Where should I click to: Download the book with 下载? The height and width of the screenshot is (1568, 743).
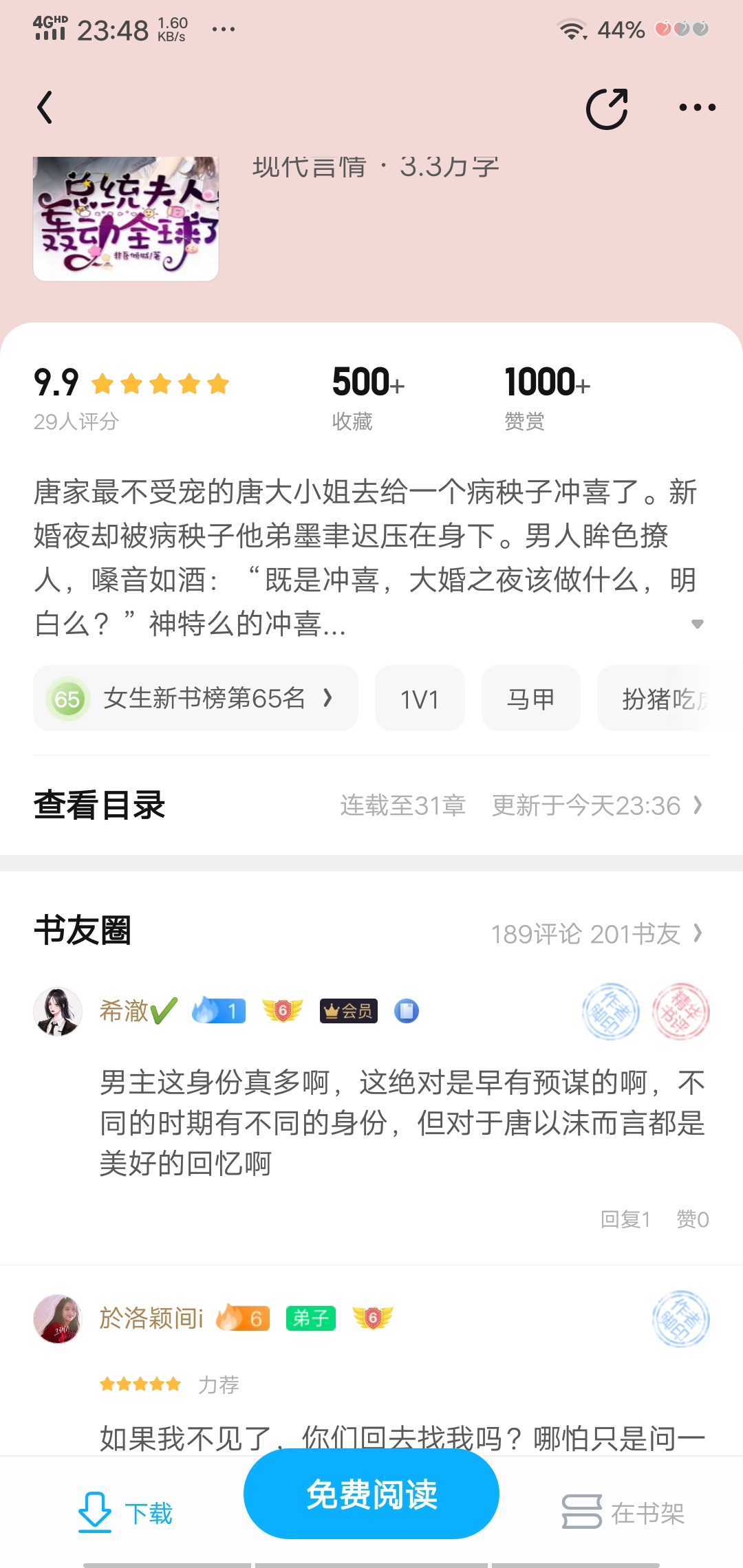126,1512
